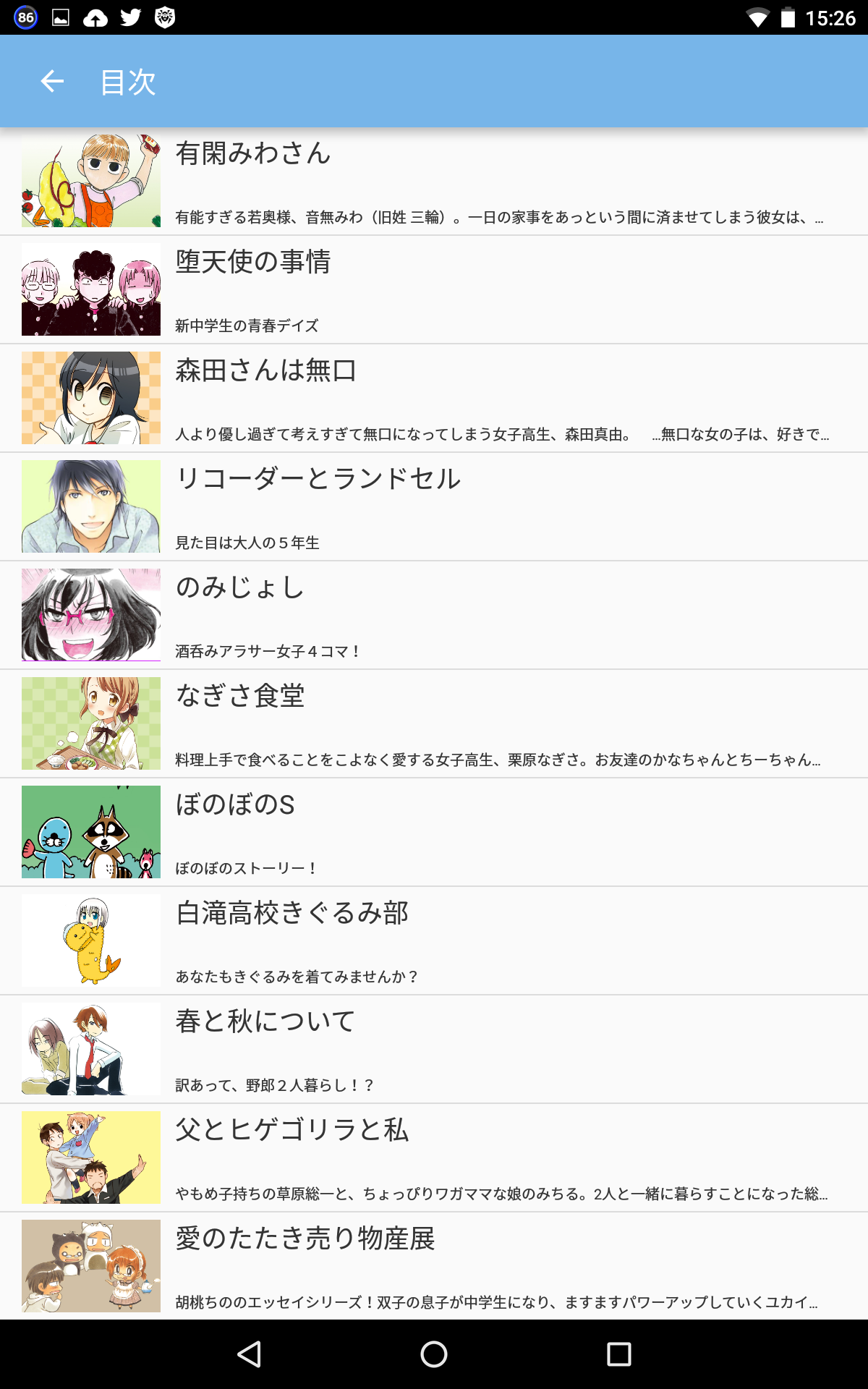868x1389 pixels.
Task: Select 森田さんは無口 in the table of contents
Action: pos(434,398)
